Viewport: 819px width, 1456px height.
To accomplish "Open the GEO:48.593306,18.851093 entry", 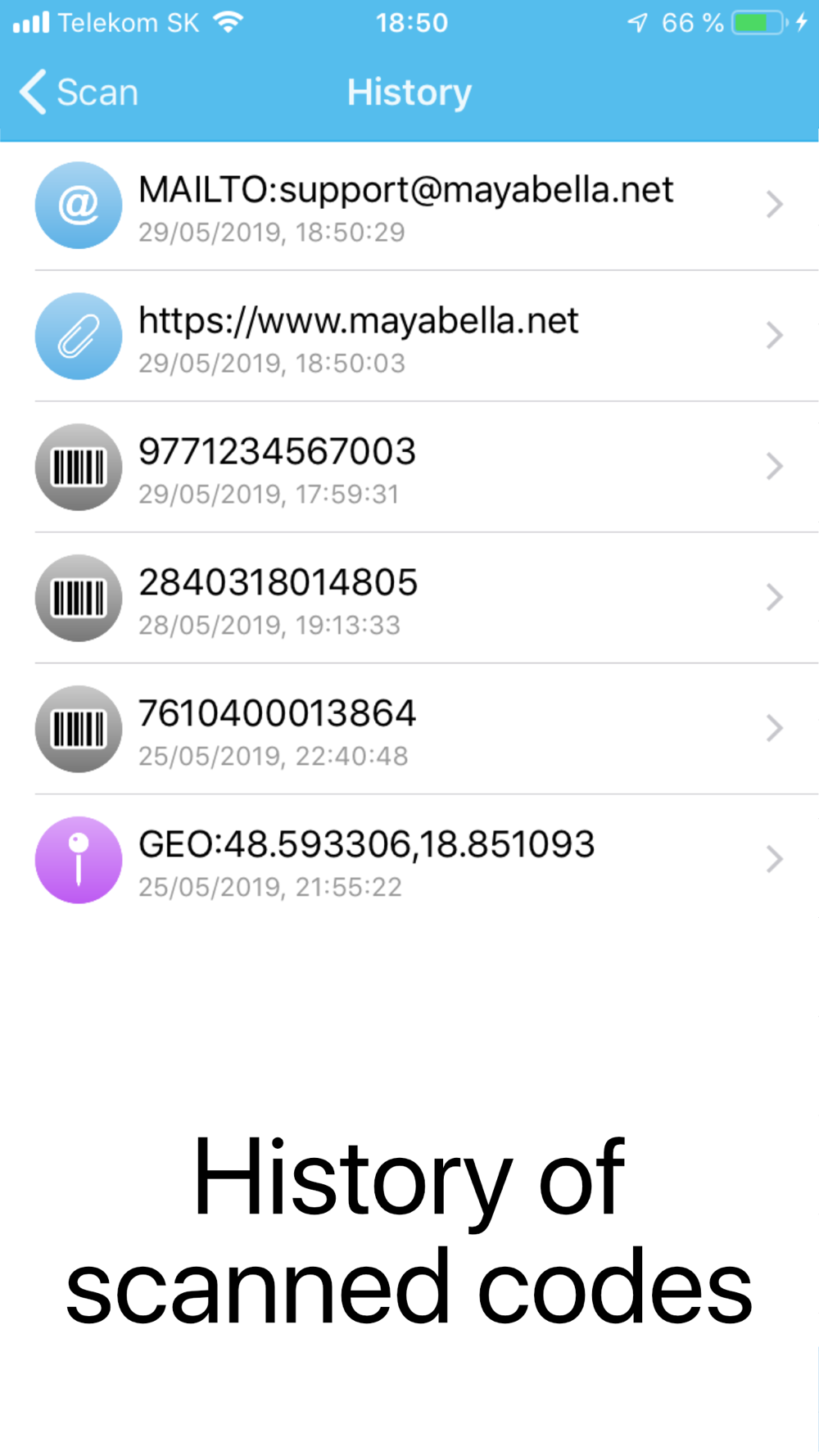I will point(409,861).
